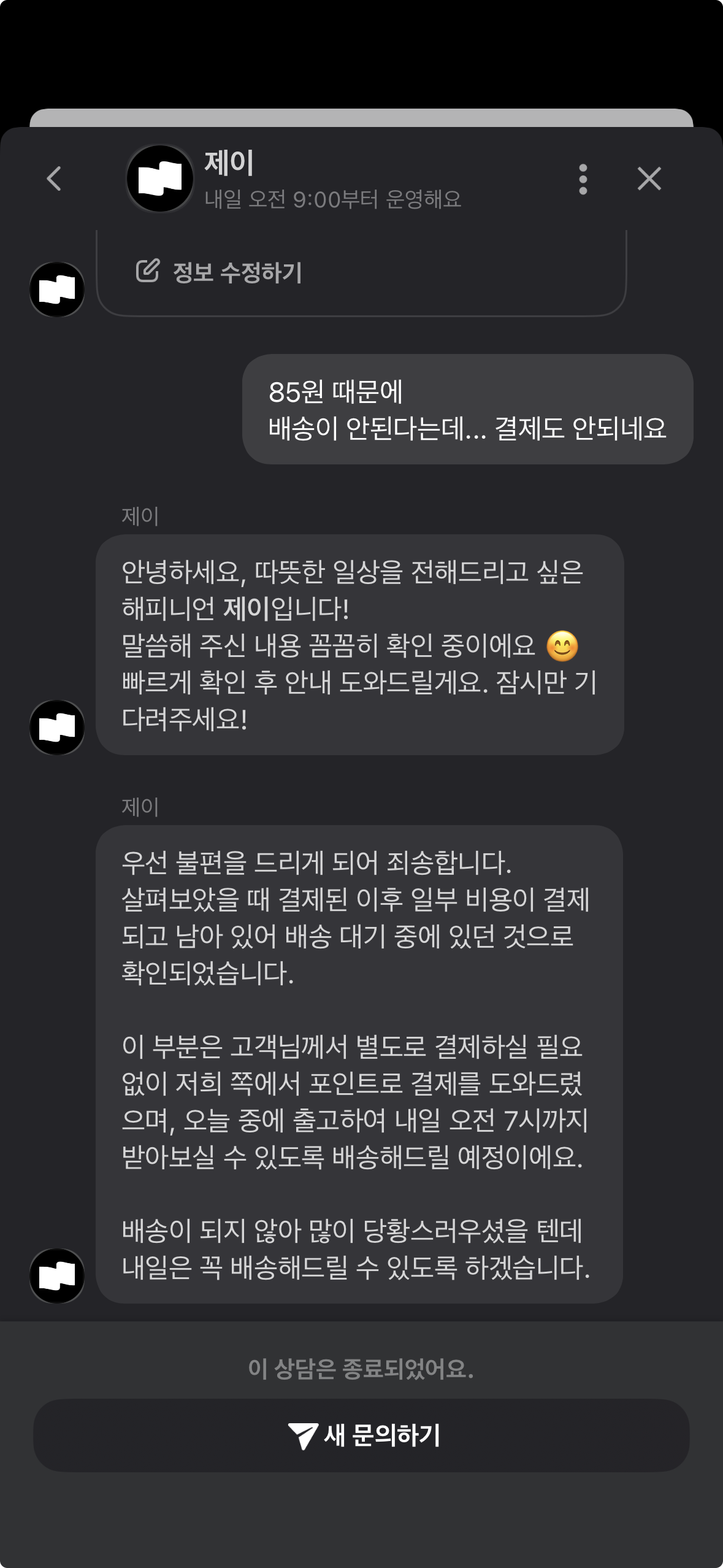723x1568 pixels.
Task: Close the chat window
Action: click(649, 179)
